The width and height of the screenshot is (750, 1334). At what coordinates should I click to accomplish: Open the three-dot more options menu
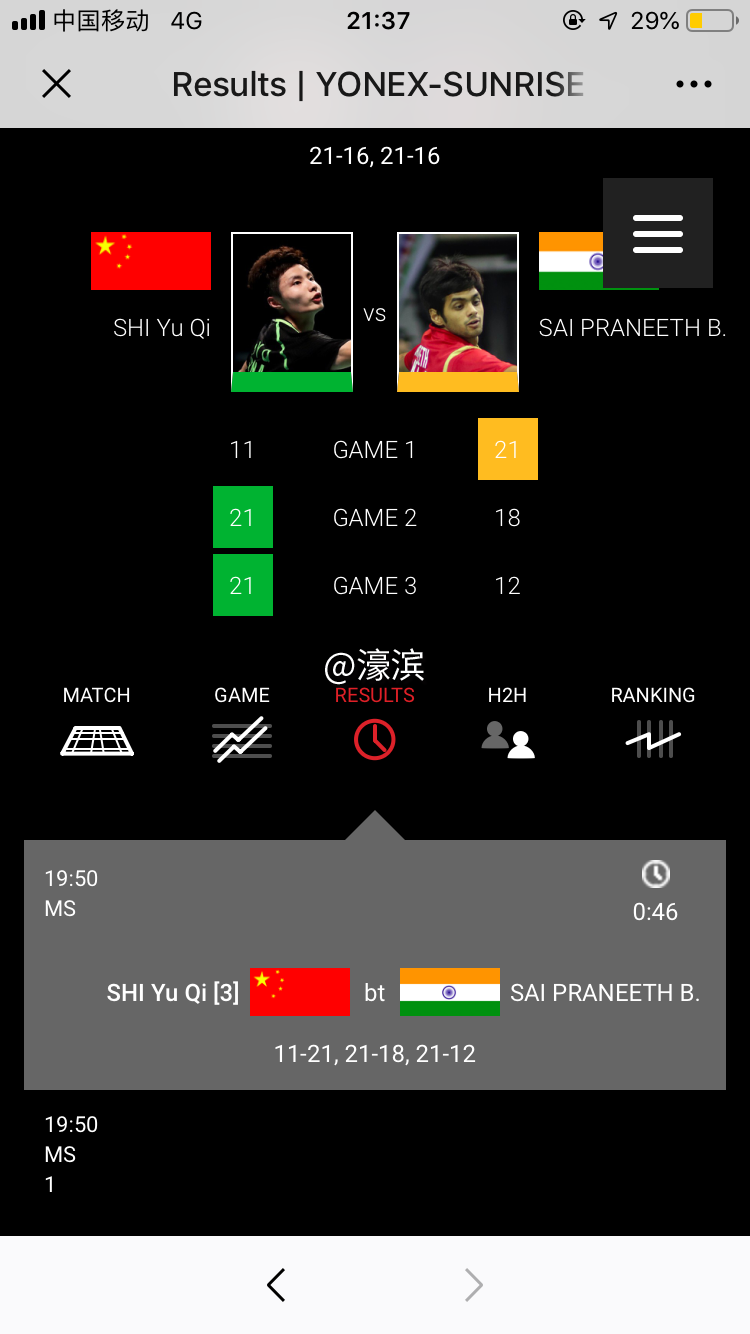pyautogui.click(x=693, y=84)
